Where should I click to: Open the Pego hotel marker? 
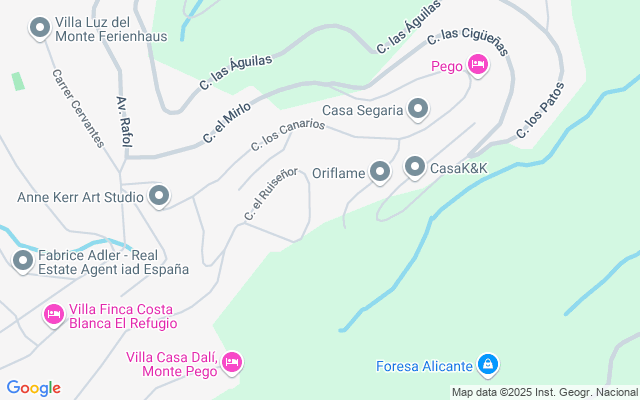478,66
